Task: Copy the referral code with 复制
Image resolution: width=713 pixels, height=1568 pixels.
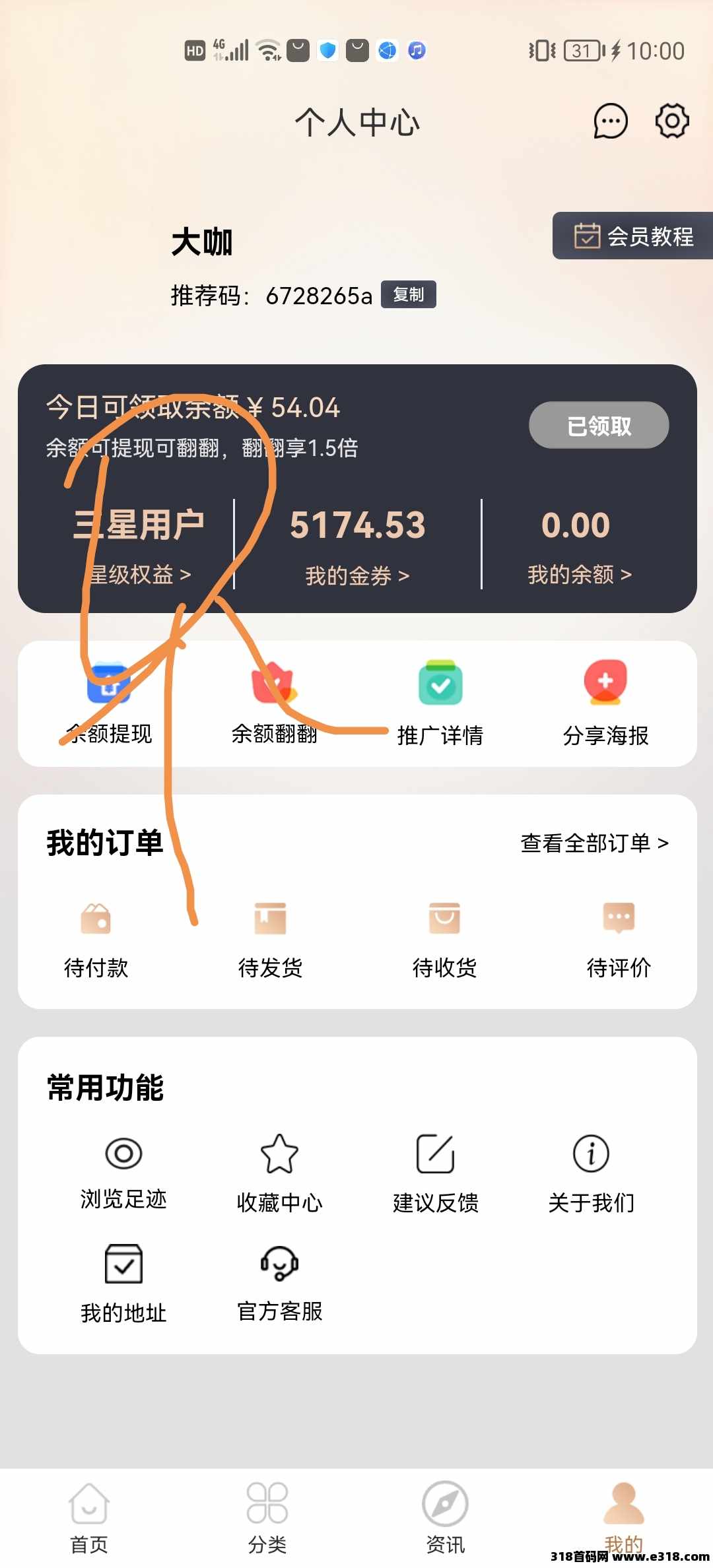Action: (409, 294)
